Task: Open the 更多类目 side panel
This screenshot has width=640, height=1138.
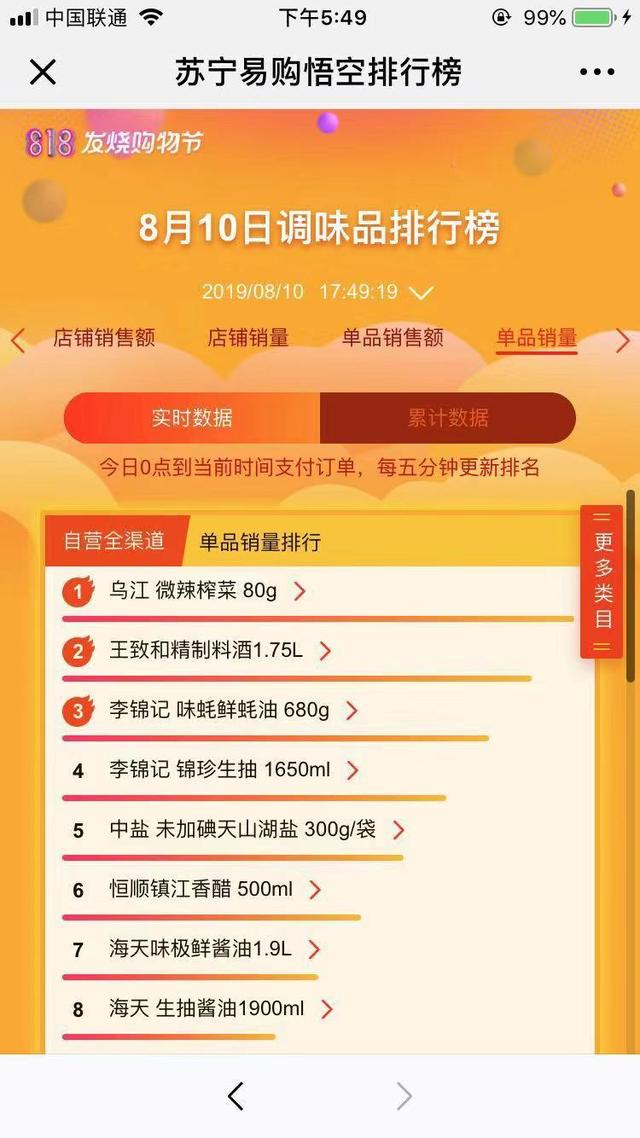Action: pyautogui.click(x=602, y=581)
